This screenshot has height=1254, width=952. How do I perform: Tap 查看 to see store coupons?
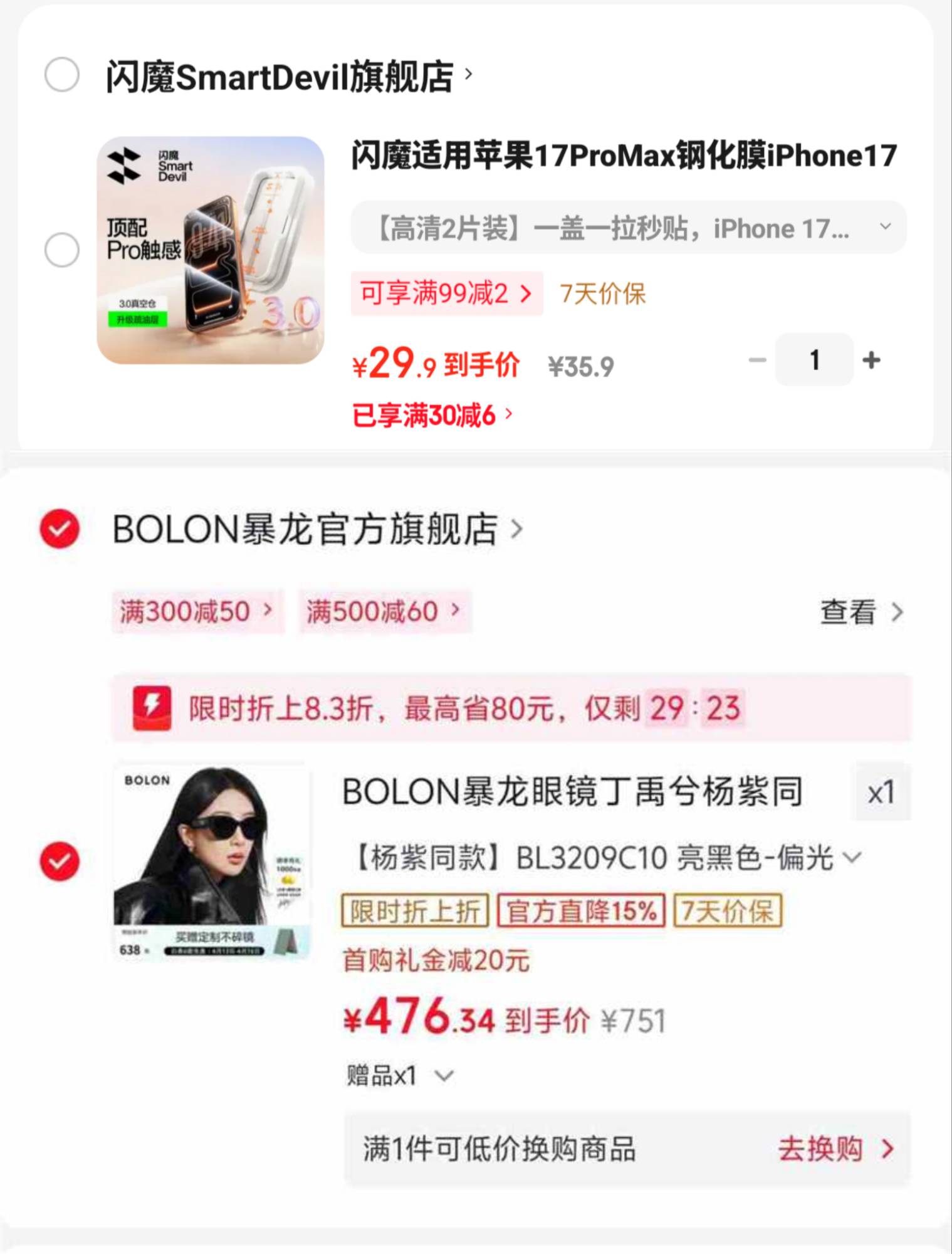coord(861,612)
